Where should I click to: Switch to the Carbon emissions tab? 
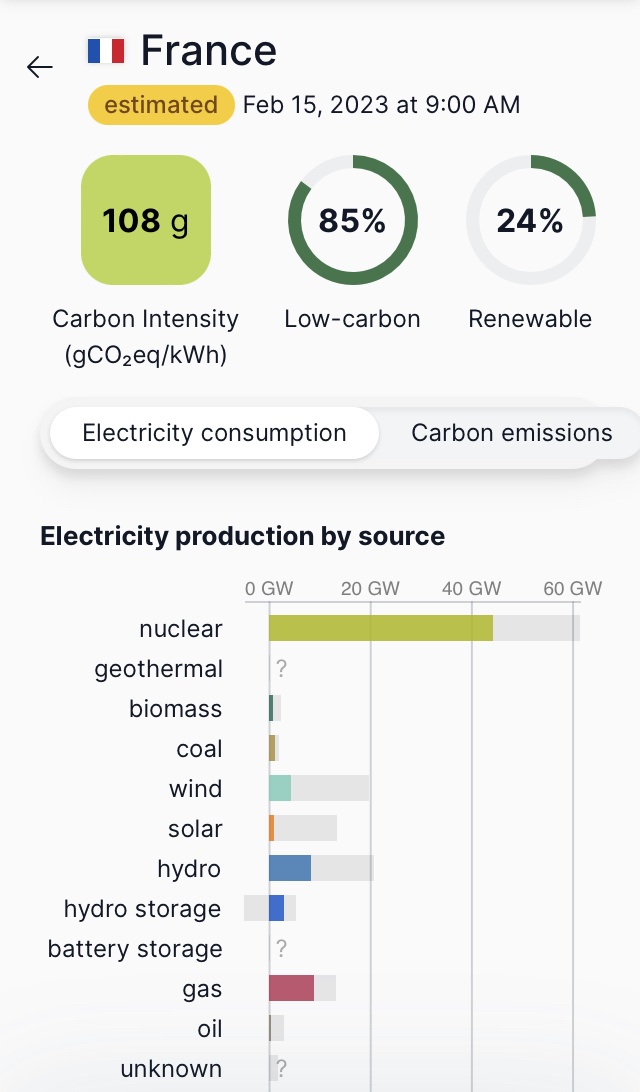(x=511, y=432)
